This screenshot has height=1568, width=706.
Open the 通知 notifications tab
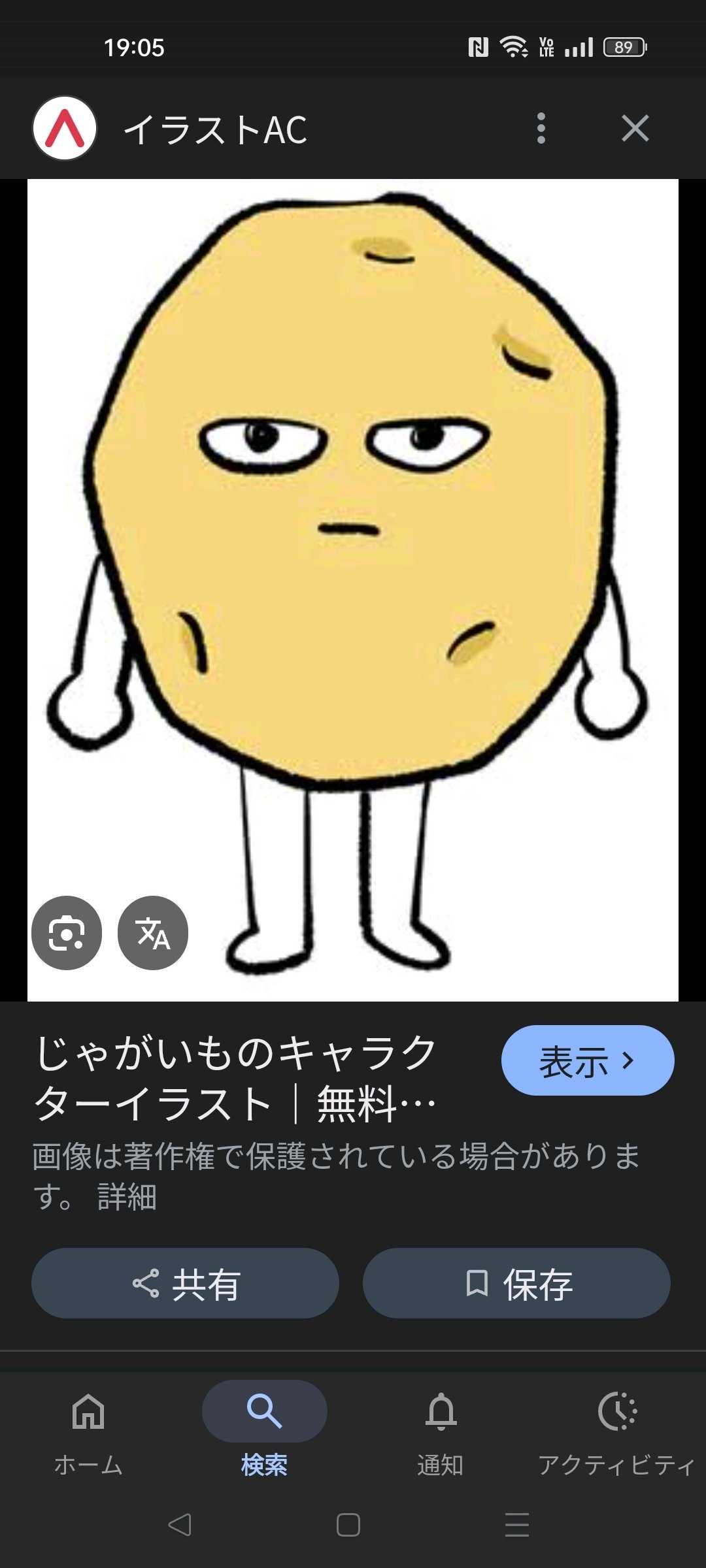(x=441, y=1428)
